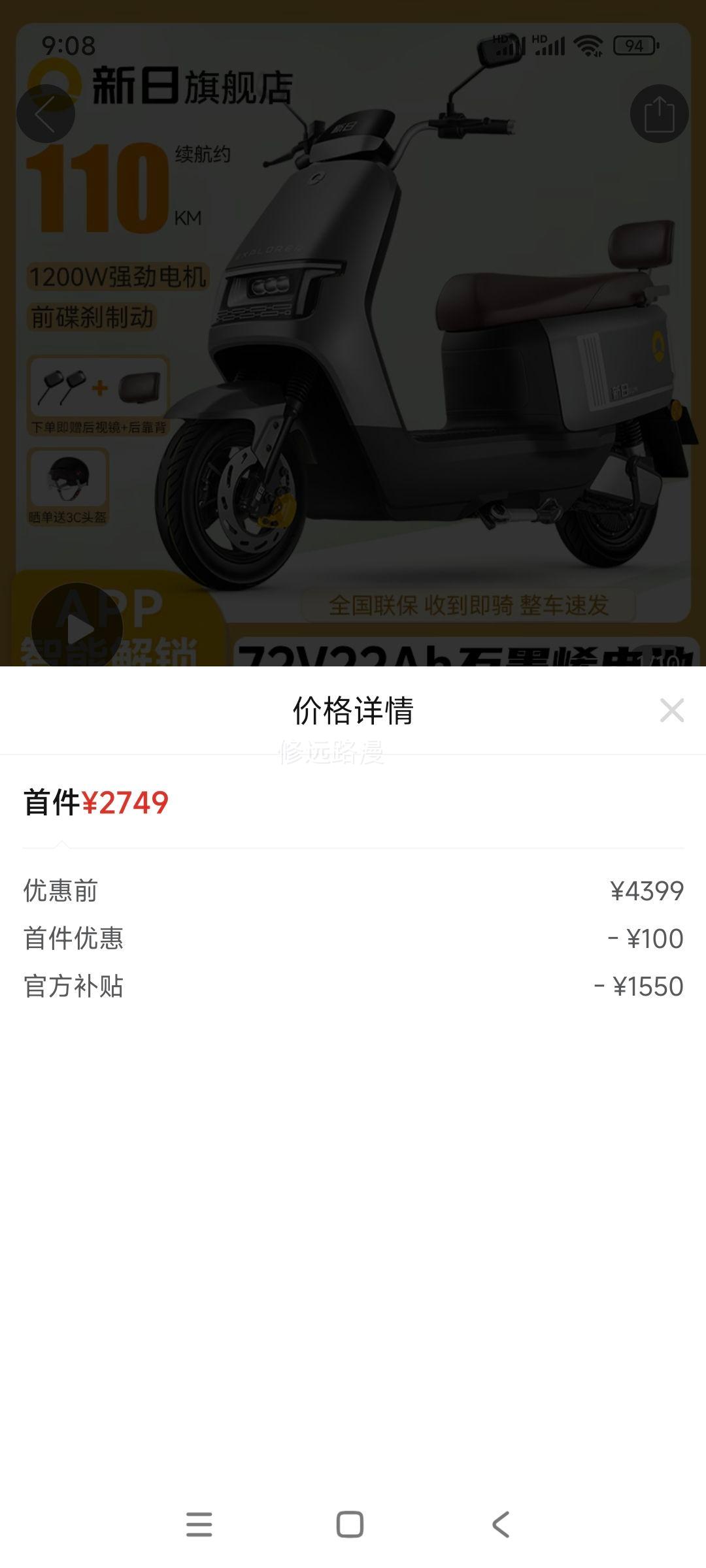
Task: Select the 首件优惠 -¥100 discount row
Action: coord(353,938)
